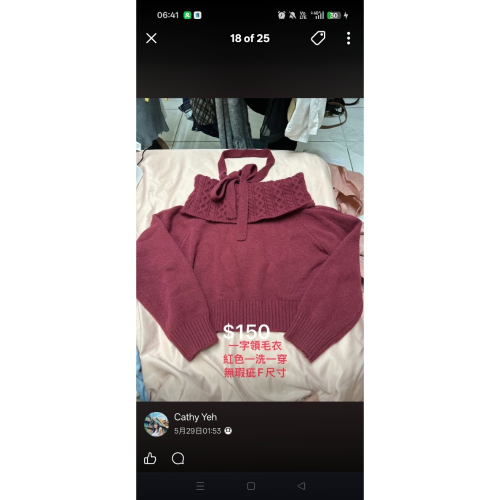Open the tag icon
Image resolution: width=500 pixels, height=500 pixels.
click(318, 38)
